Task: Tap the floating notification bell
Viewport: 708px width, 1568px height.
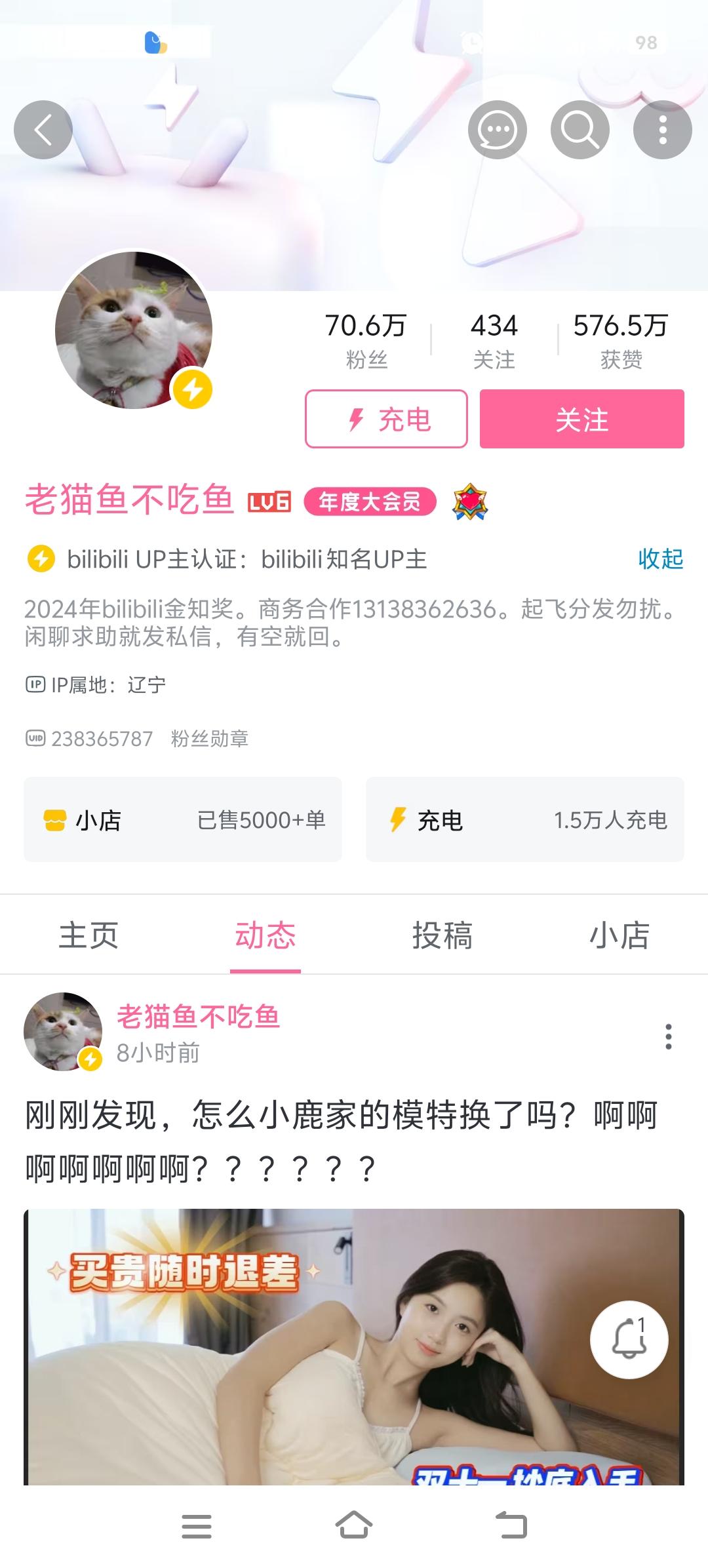Action: pos(629,1340)
